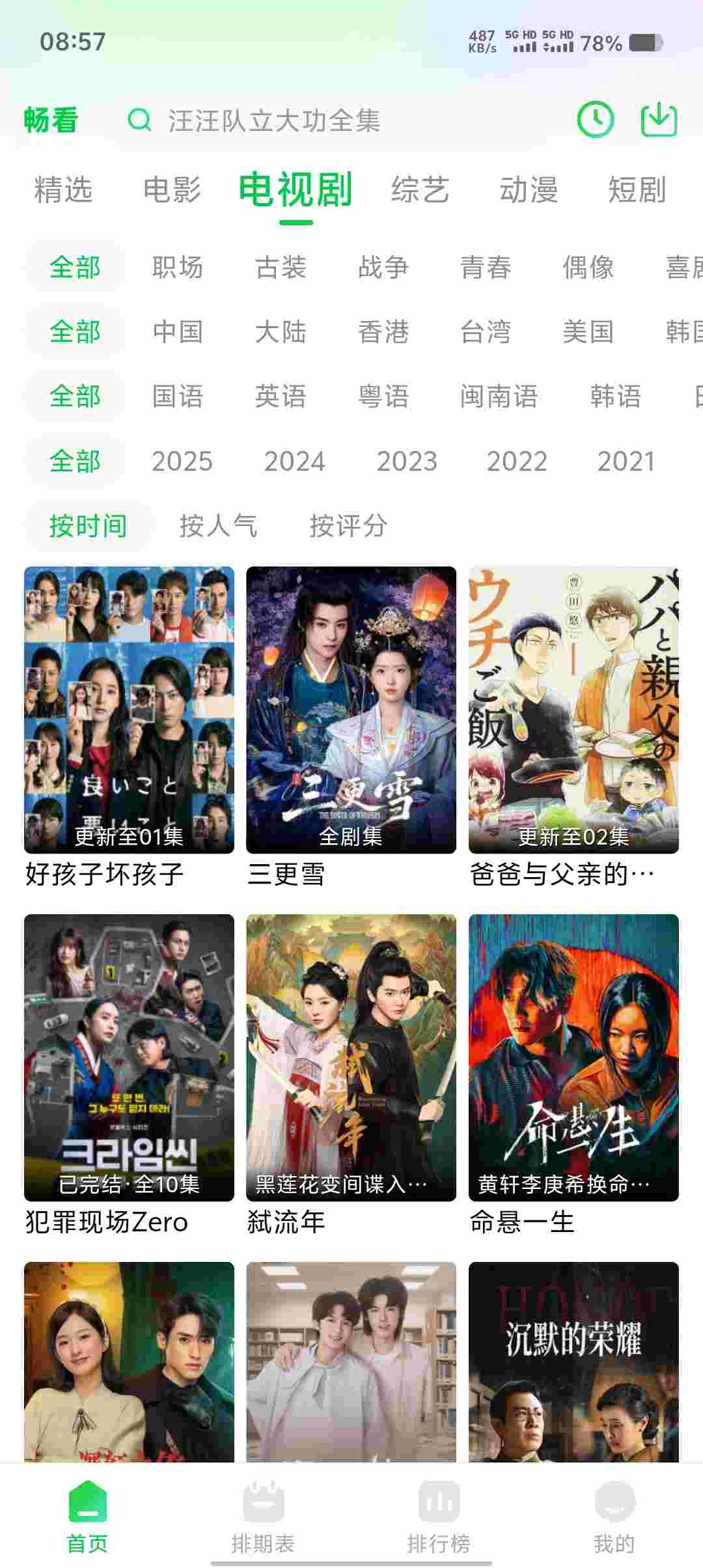Choose the 粤语 language filter
Screen dimensions: 703x1568
pyautogui.click(x=383, y=397)
